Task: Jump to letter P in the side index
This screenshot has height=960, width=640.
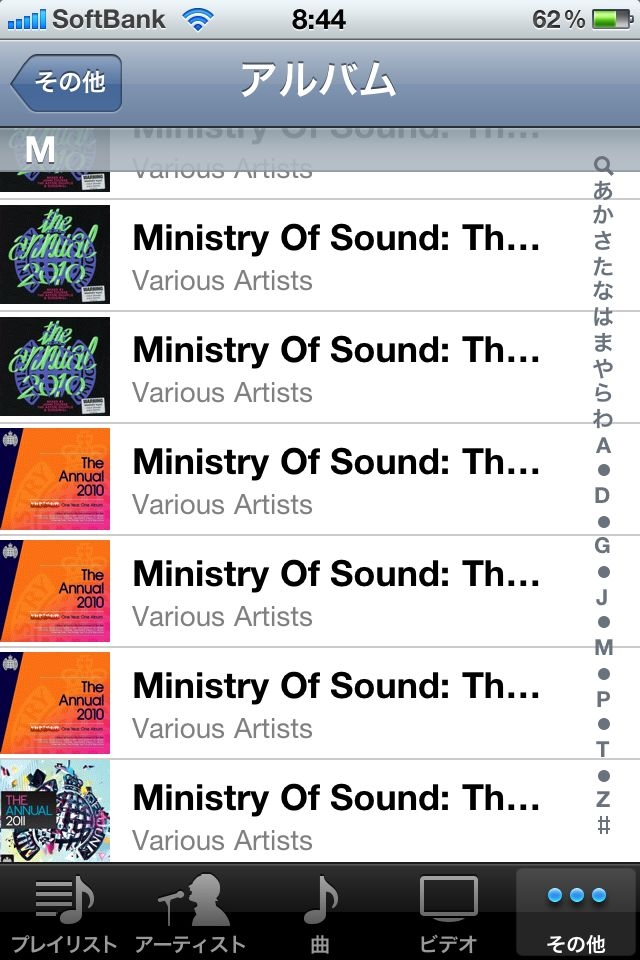Action: click(603, 699)
